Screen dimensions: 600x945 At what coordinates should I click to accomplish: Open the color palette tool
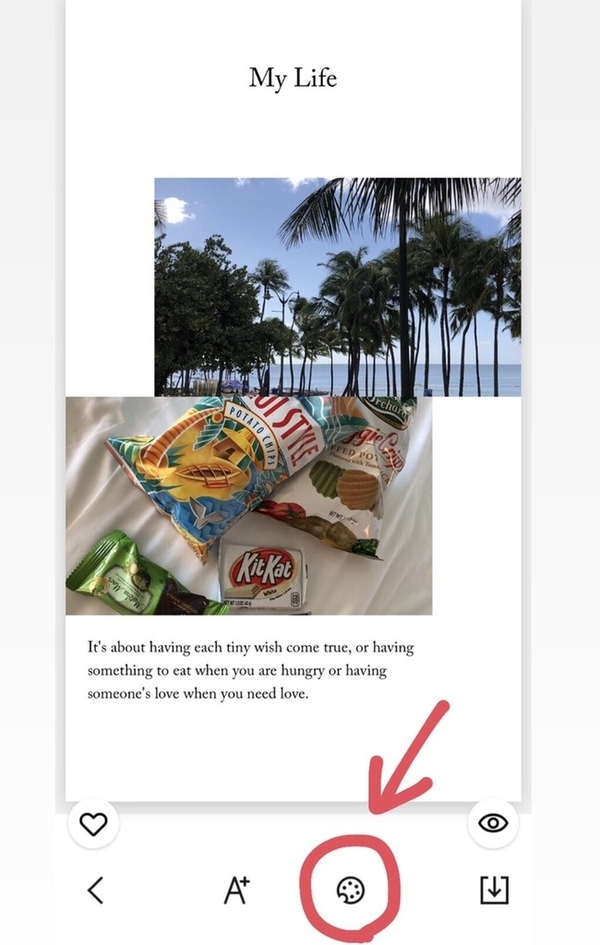point(351,889)
